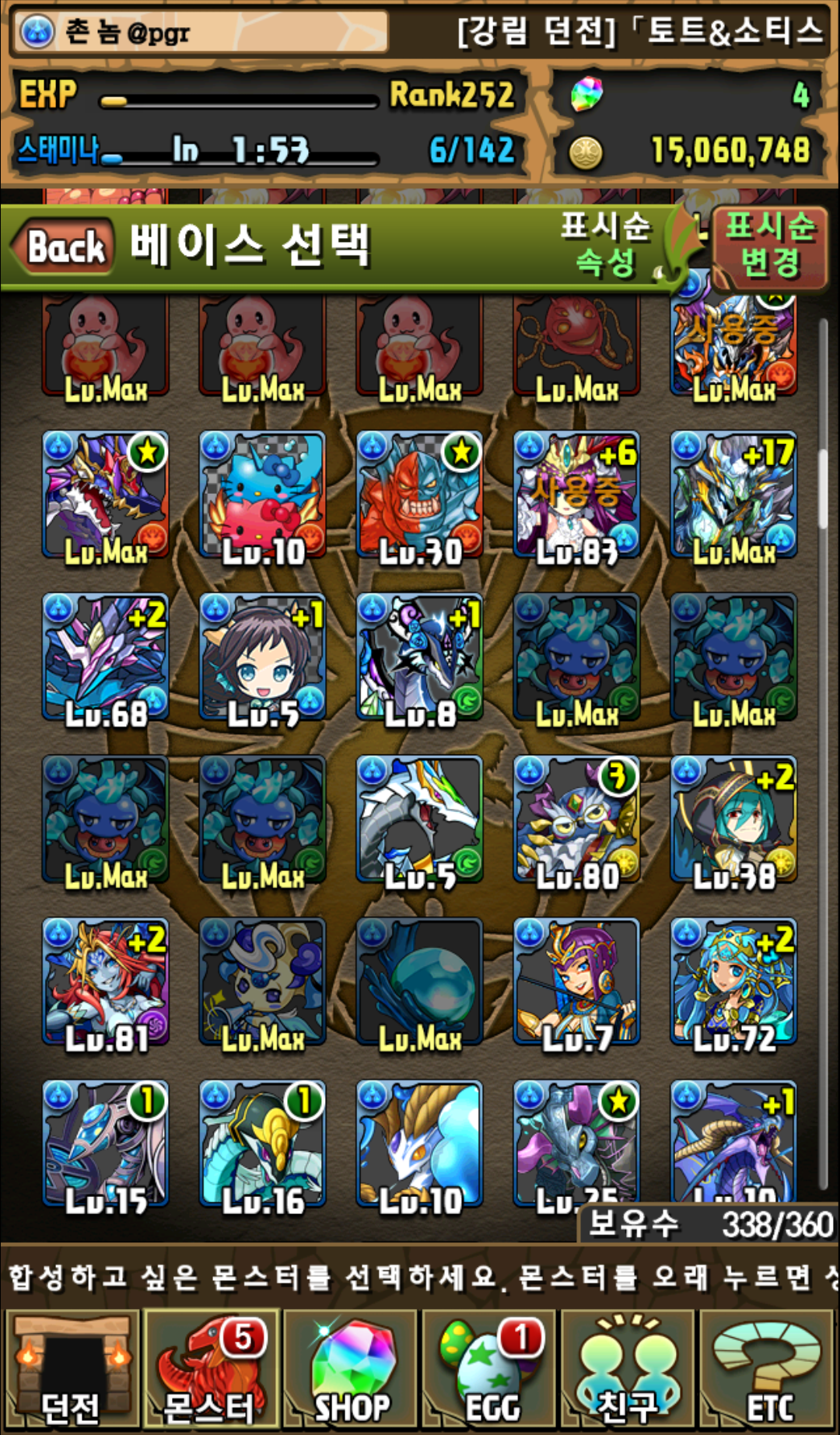The height and width of the screenshot is (1435, 840).
Task: Pick the red-haired siren monster Lv.81
Action: click(x=106, y=982)
